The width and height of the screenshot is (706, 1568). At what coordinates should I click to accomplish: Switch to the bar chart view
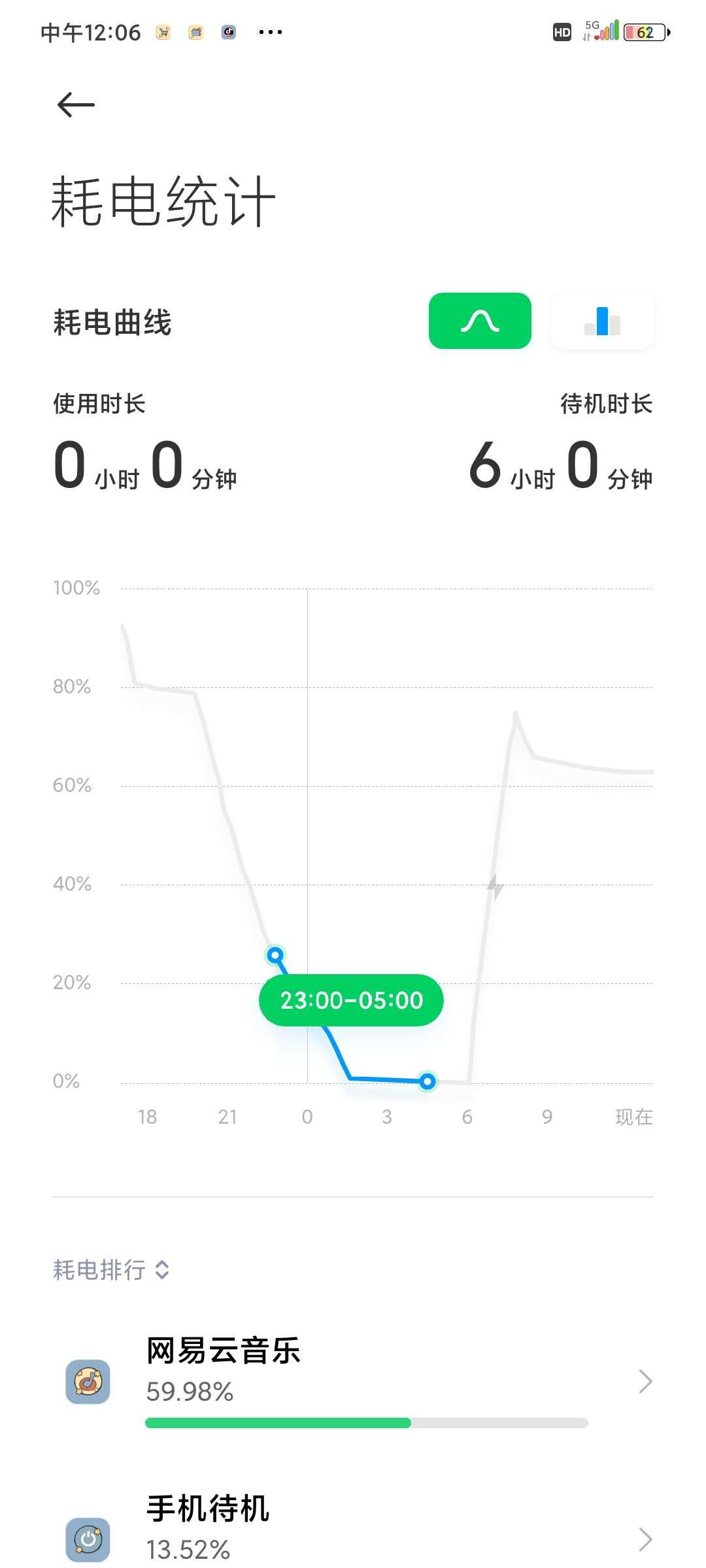[x=602, y=321]
